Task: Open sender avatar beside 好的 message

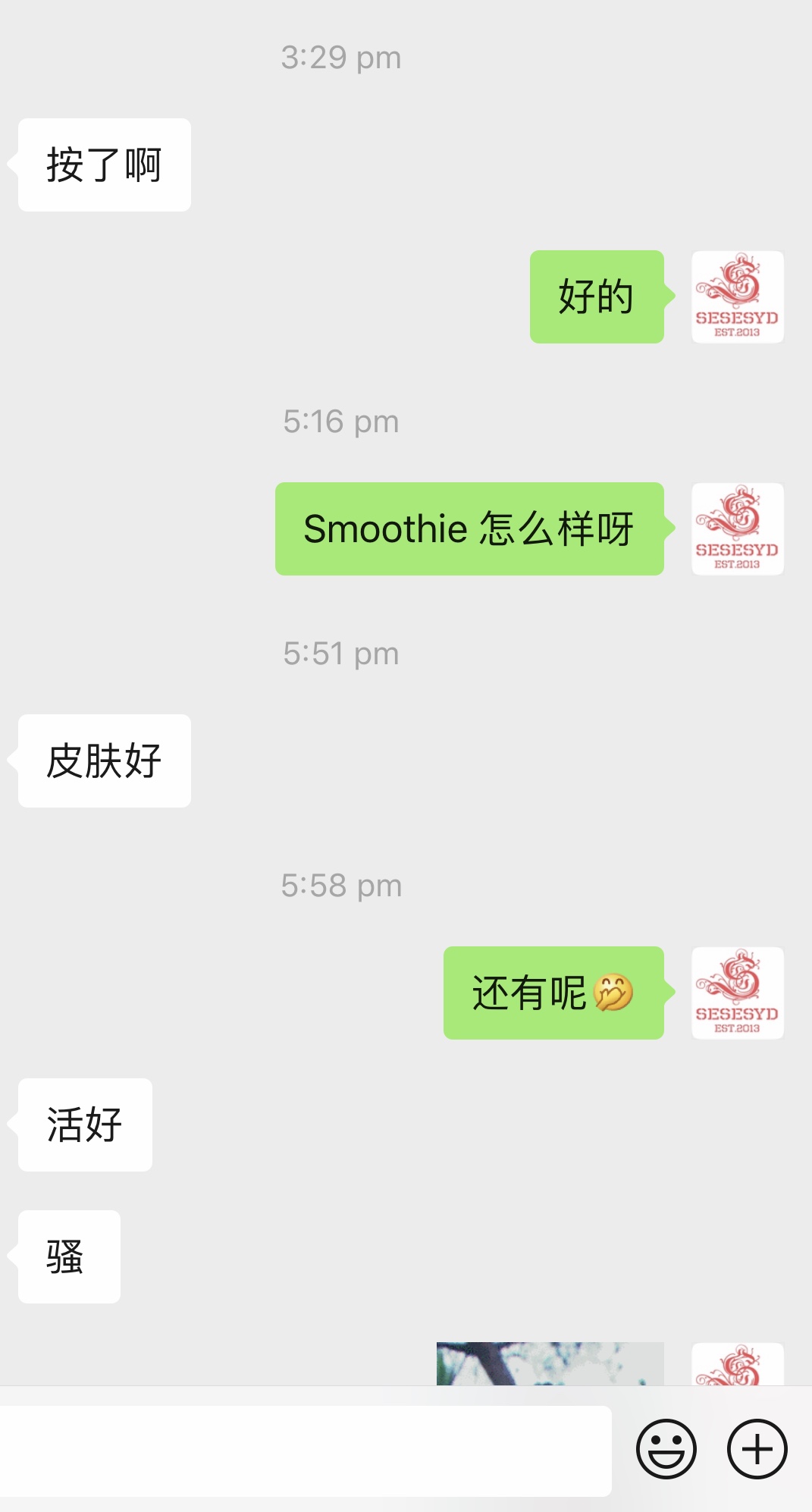Action: click(x=737, y=296)
